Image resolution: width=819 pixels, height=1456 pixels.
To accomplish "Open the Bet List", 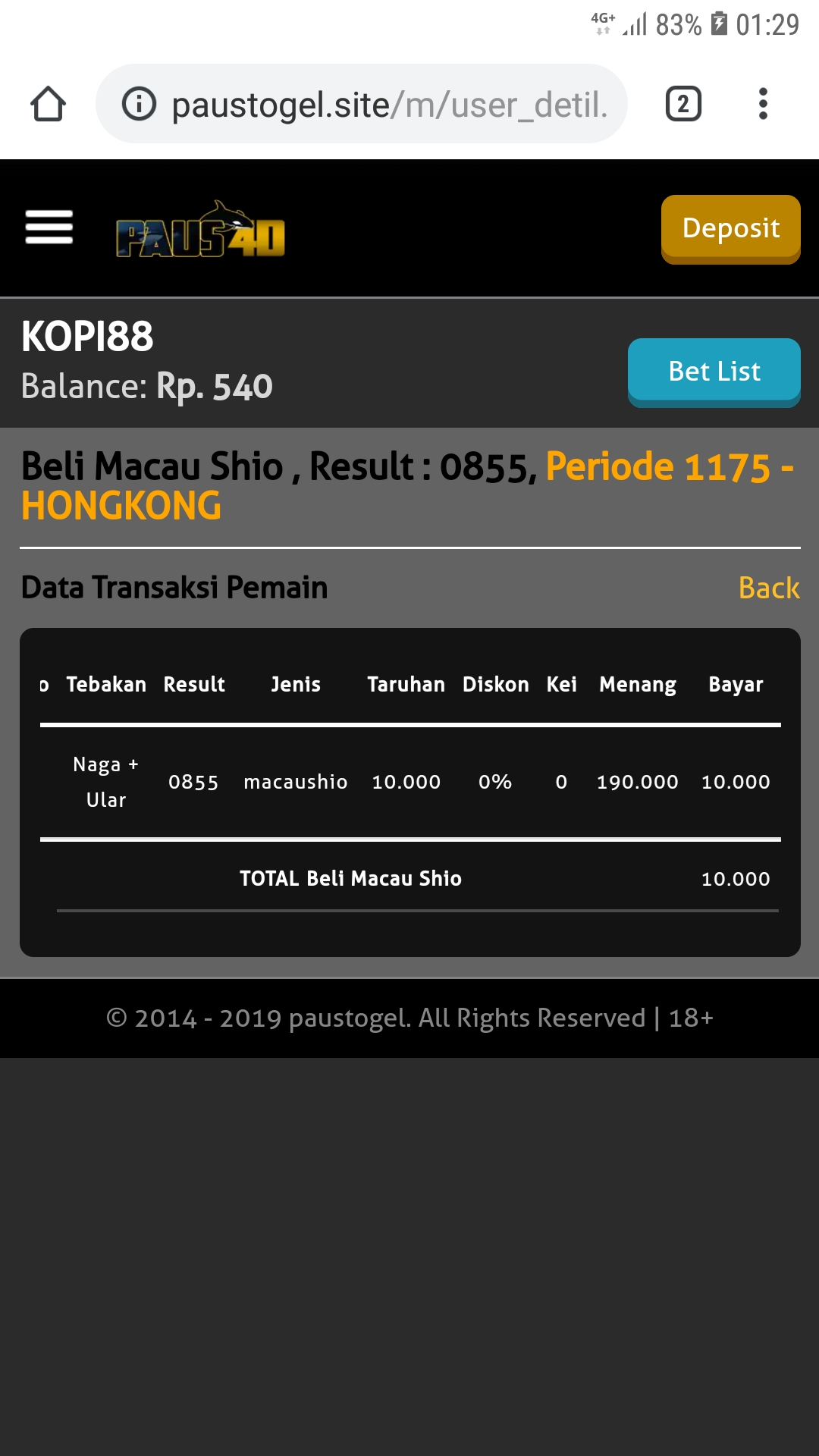I will [x=714, y=372].
